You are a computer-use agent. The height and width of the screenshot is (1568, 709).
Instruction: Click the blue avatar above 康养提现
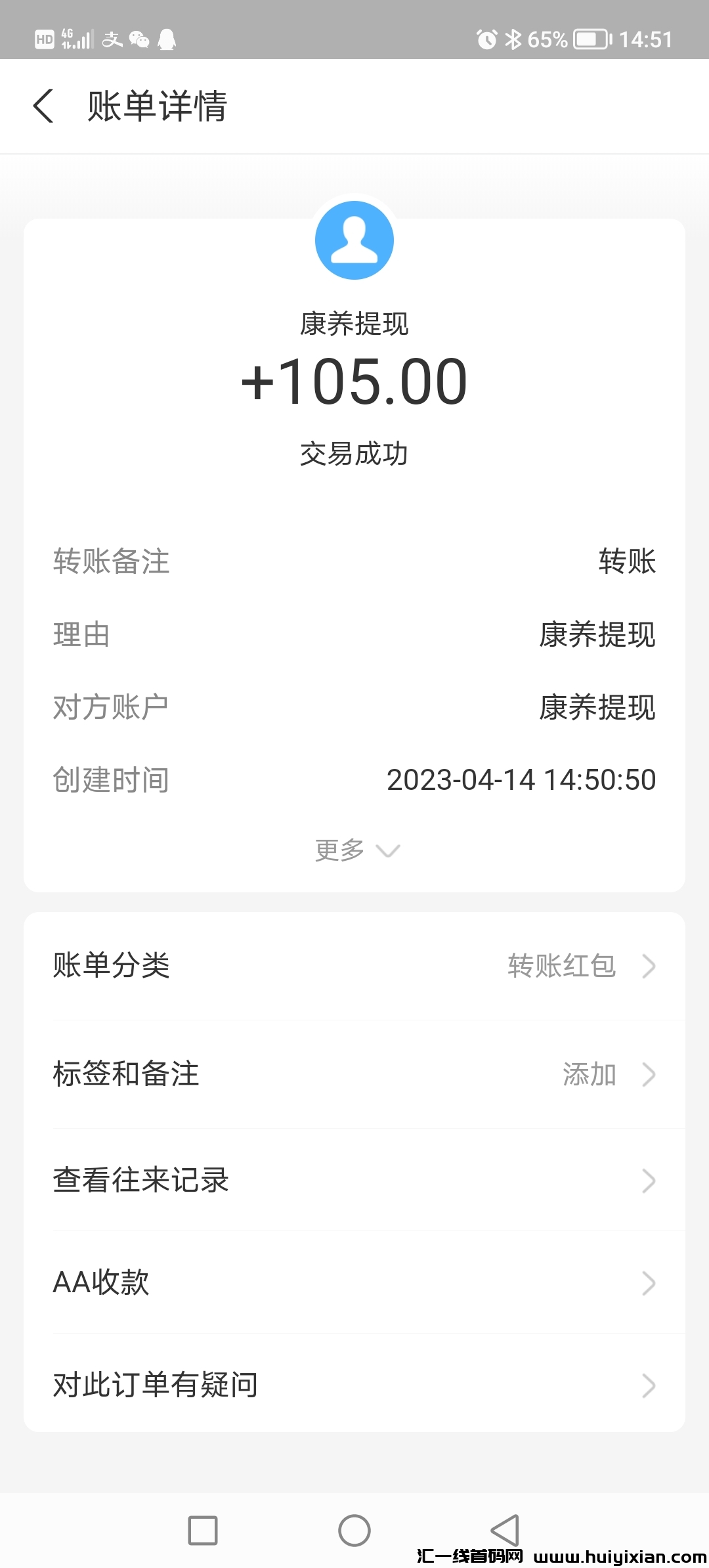(354, 240)
